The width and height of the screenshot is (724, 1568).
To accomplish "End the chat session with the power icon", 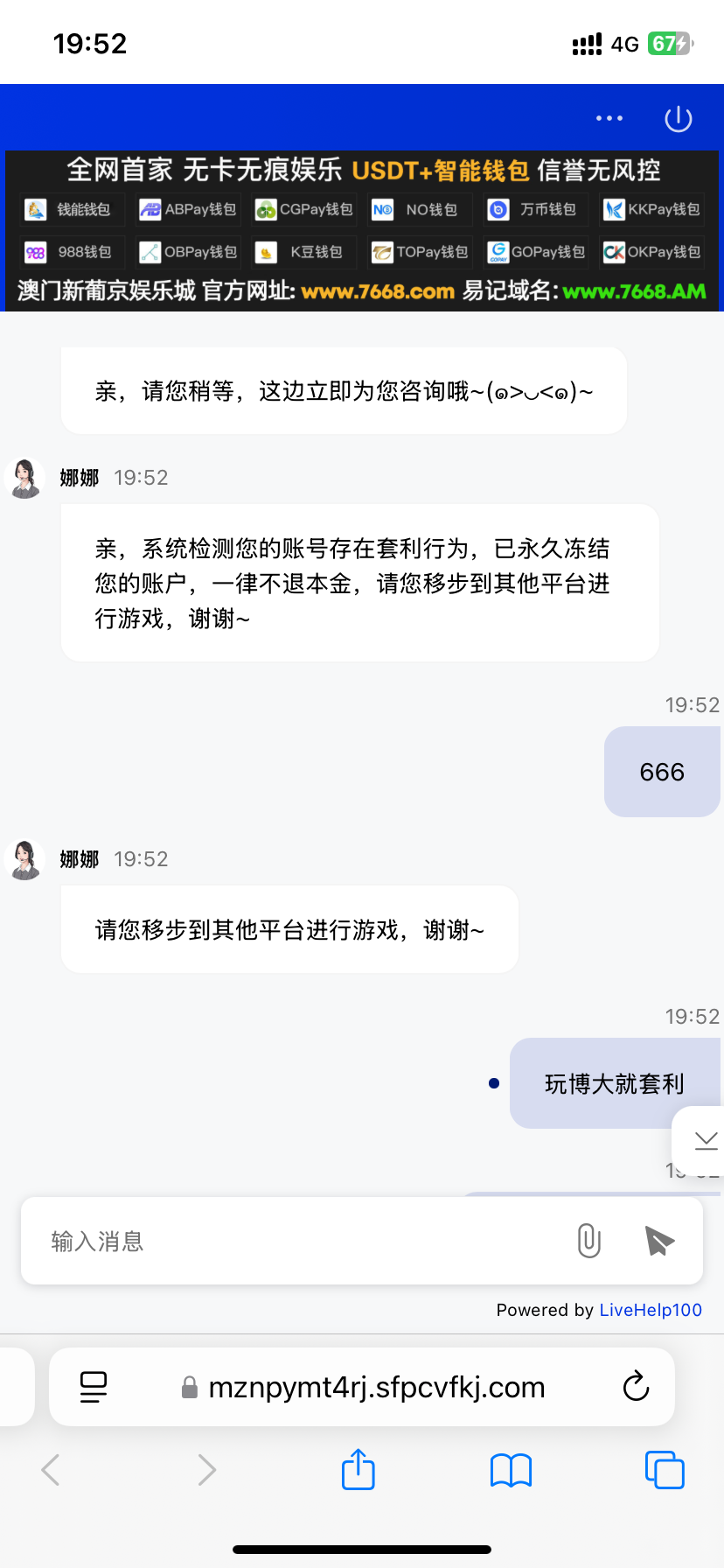I will 678,118.
